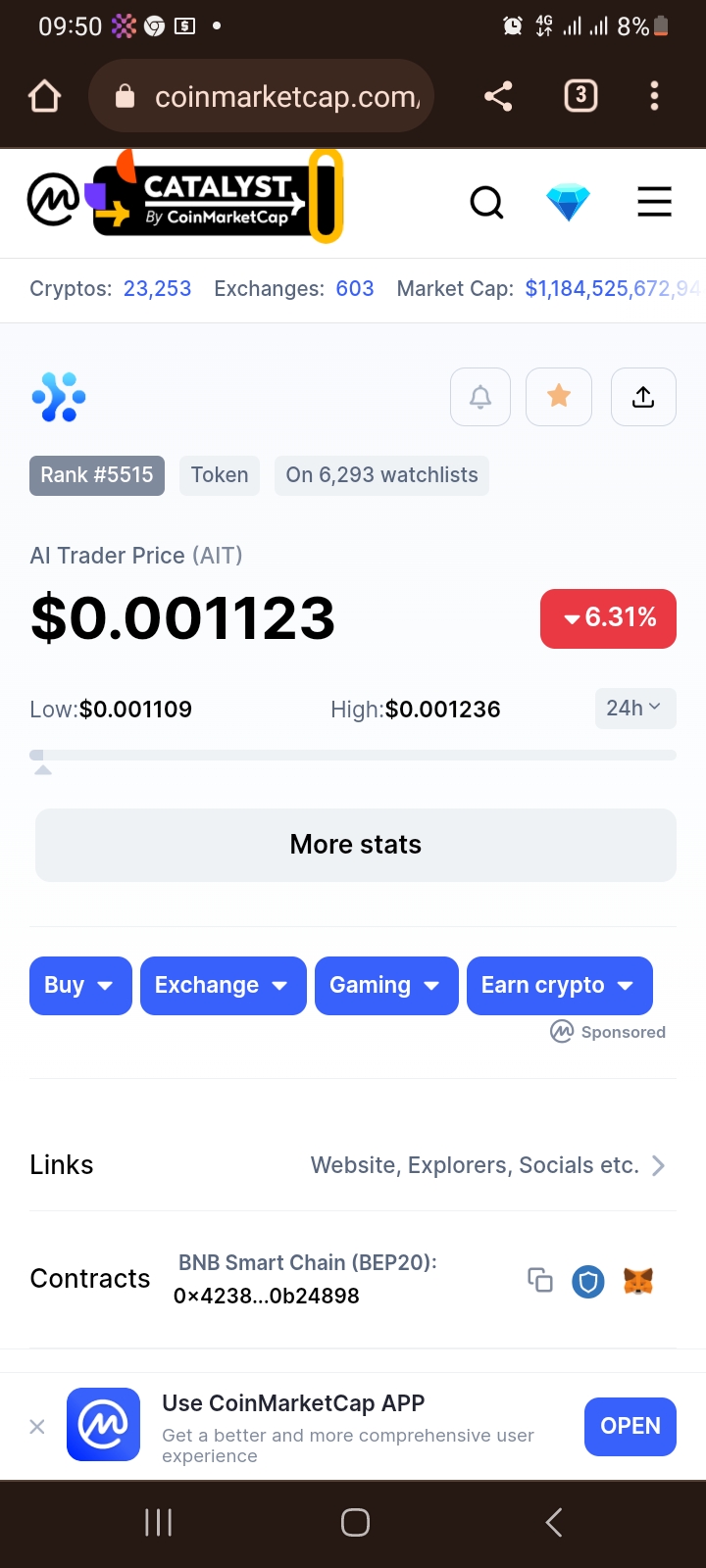Expand the Earn crypto dropdown
The image size is (706, 1568).
pos(560,986)
